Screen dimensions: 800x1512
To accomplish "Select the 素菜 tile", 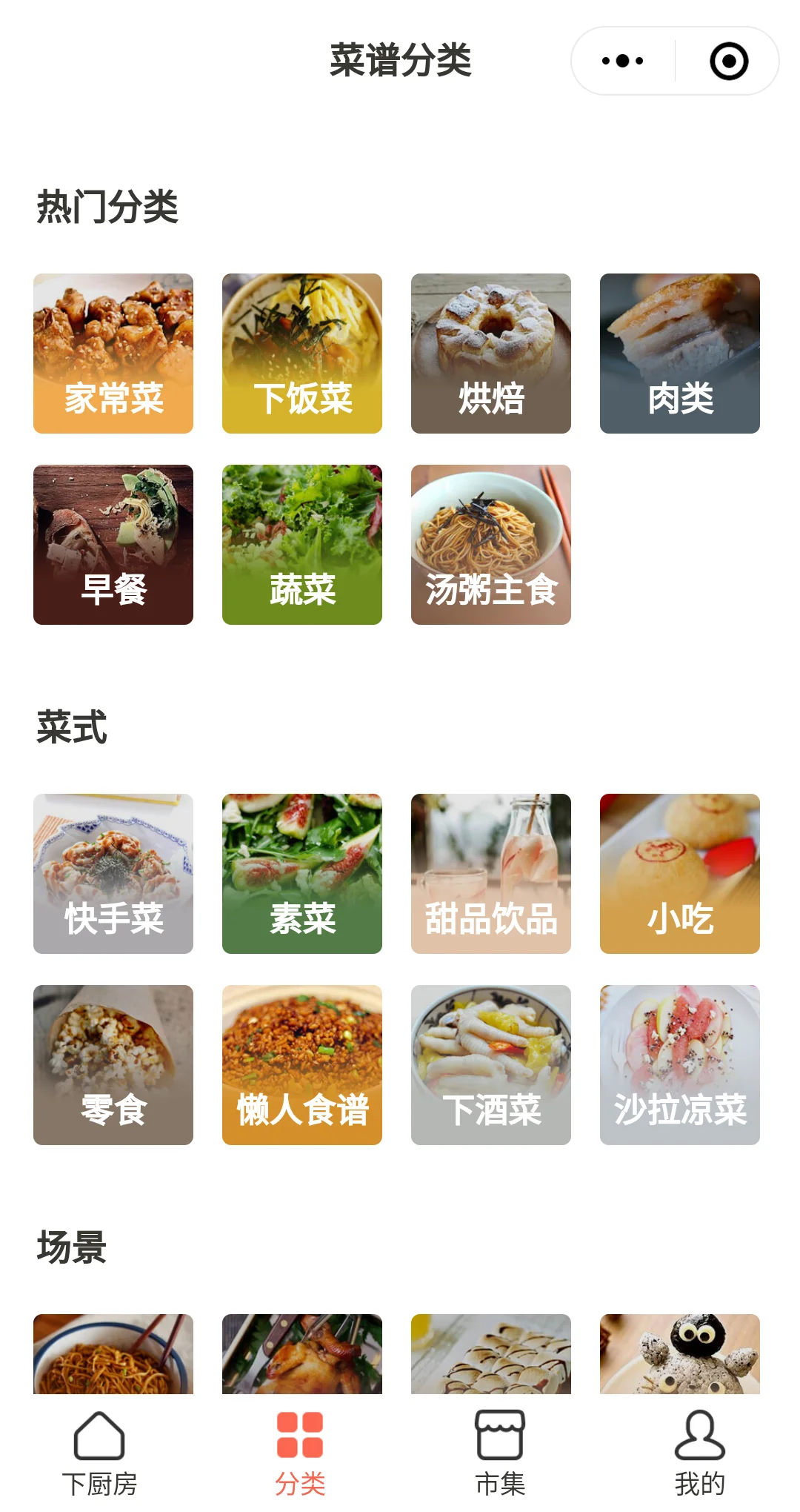I will tap(302, 874).
